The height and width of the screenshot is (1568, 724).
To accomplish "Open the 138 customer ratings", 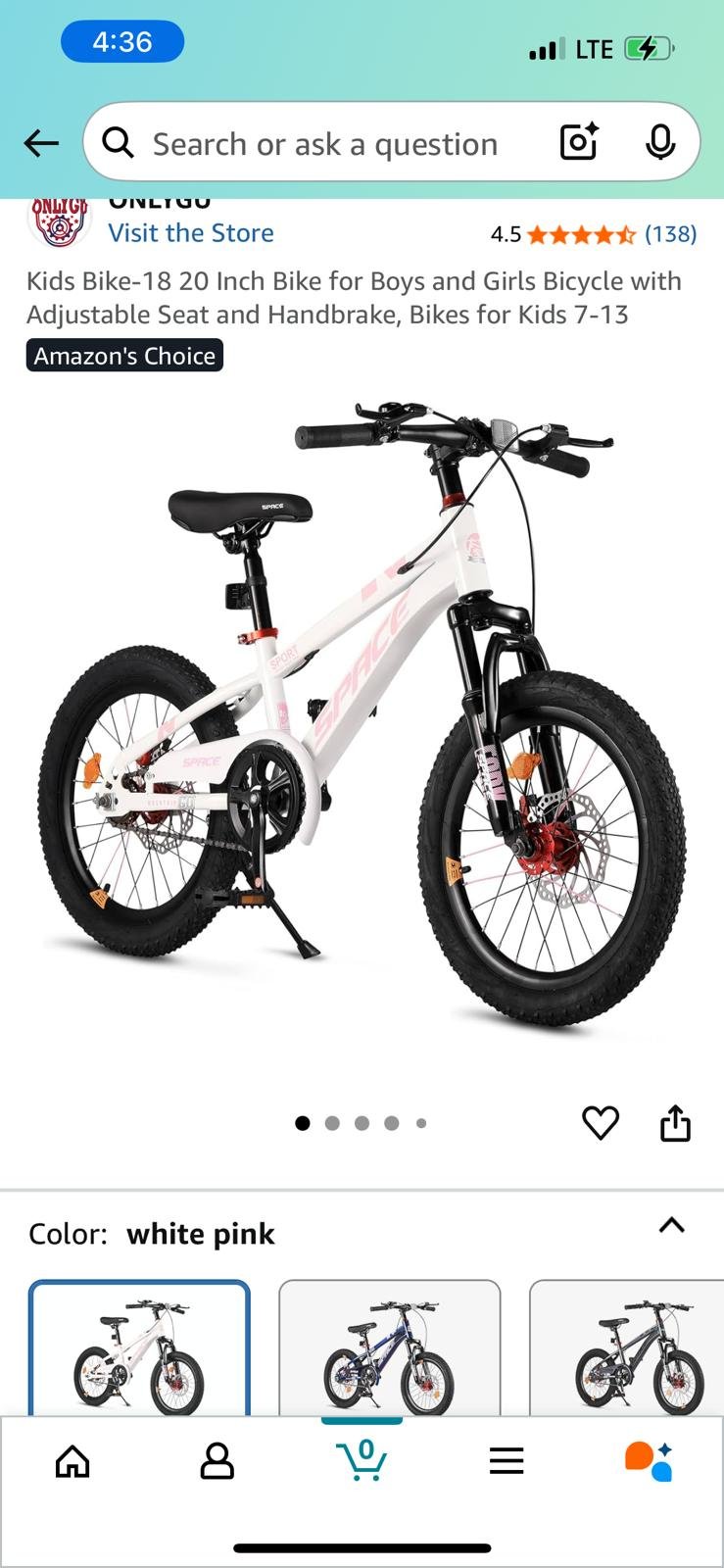I will pos(670,234).
